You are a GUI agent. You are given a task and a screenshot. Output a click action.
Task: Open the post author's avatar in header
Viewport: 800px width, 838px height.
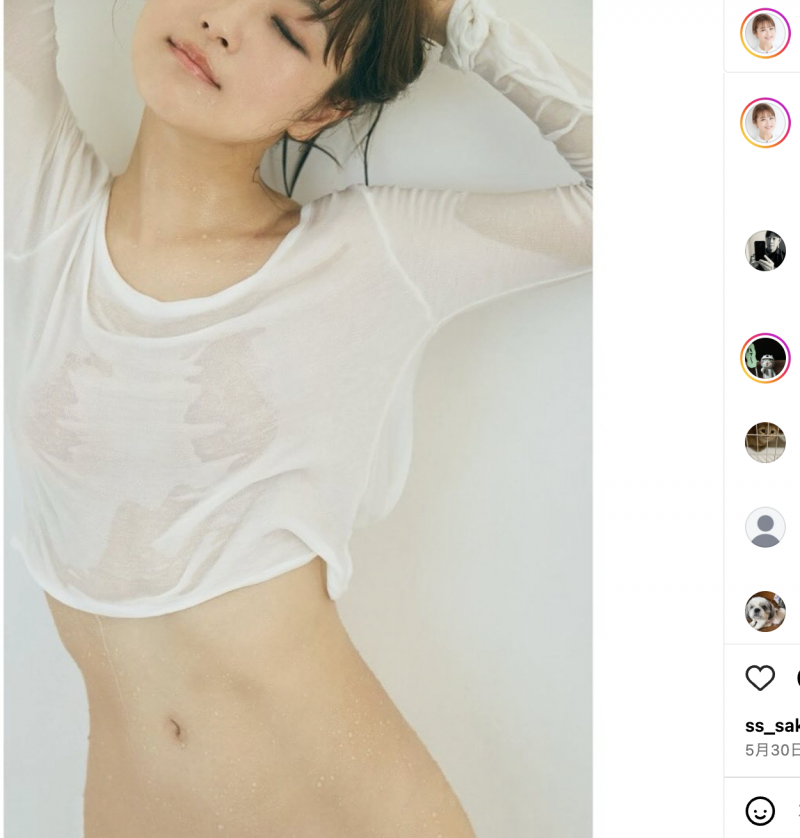(765, 33)
